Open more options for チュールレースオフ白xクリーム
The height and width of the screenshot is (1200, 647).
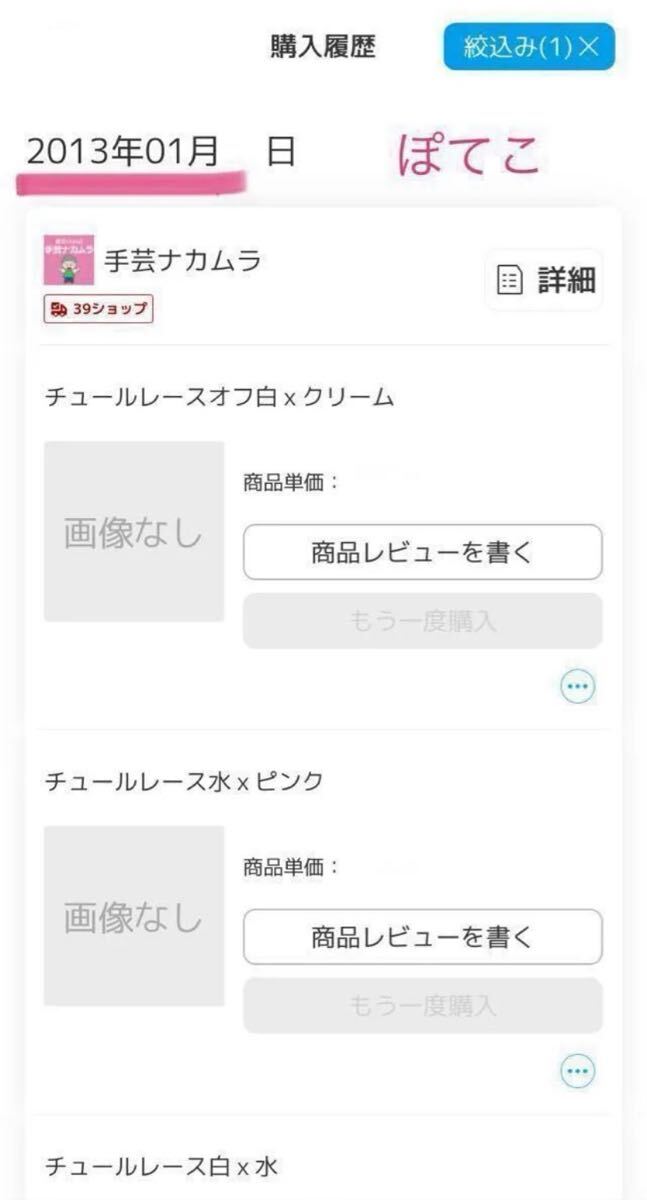pos(577,686)
